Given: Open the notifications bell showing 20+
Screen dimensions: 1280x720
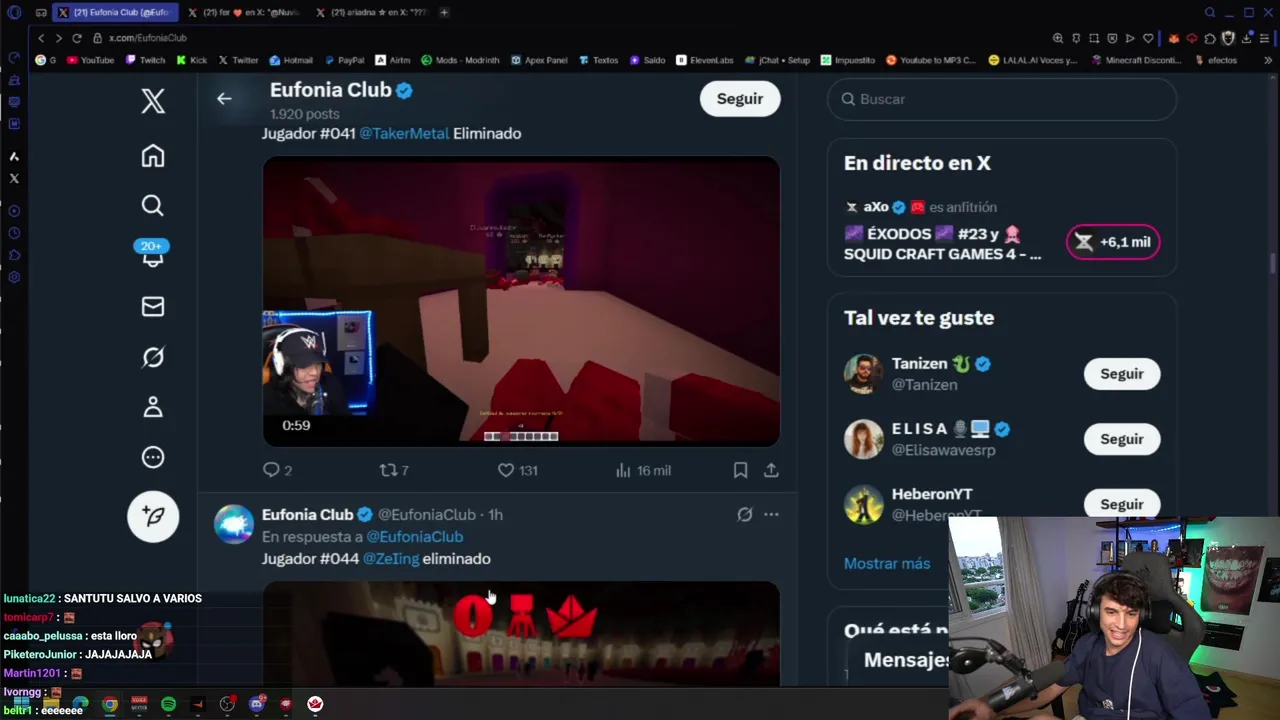Looking at the screenshot, I should click(x=153, y=256).
